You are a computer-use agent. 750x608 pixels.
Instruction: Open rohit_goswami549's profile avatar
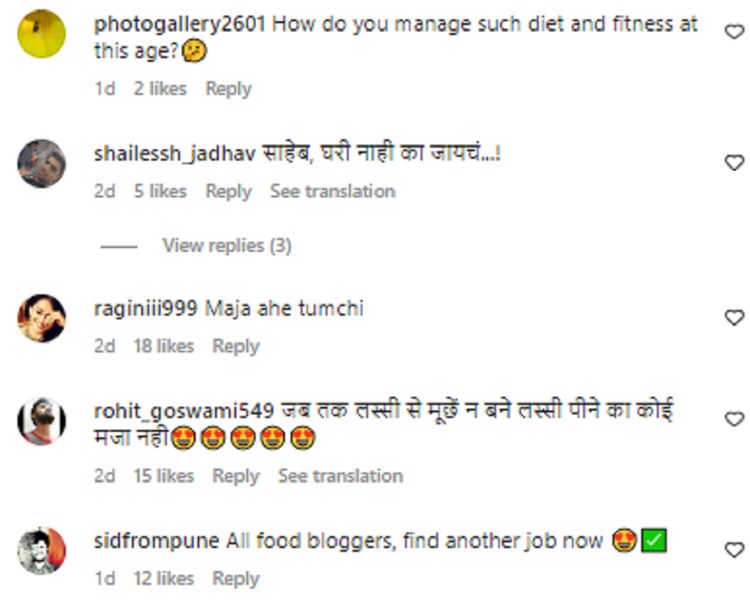pyautogui.click(x=42, y=421)
